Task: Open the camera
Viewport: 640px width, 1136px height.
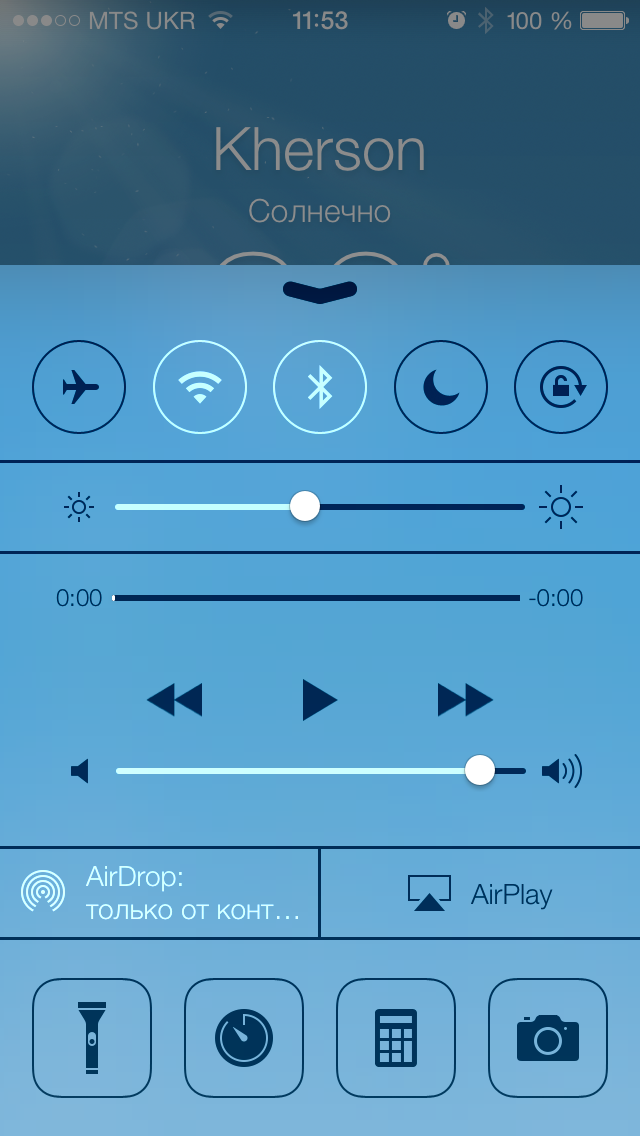Action: pos(548,1037)
